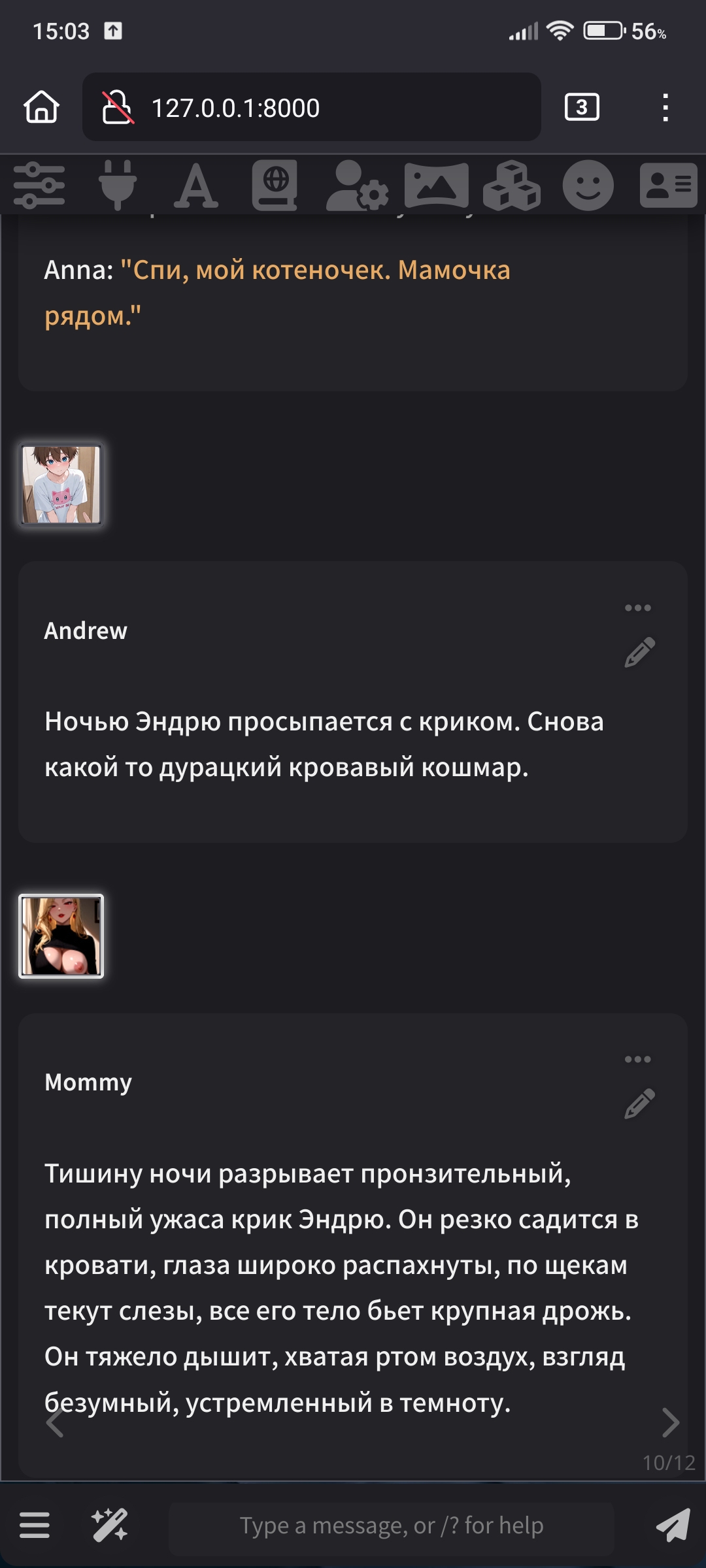Open the browser tab switcher
The width and height of the screenshot is (706, 1568).
coord(581,107)
